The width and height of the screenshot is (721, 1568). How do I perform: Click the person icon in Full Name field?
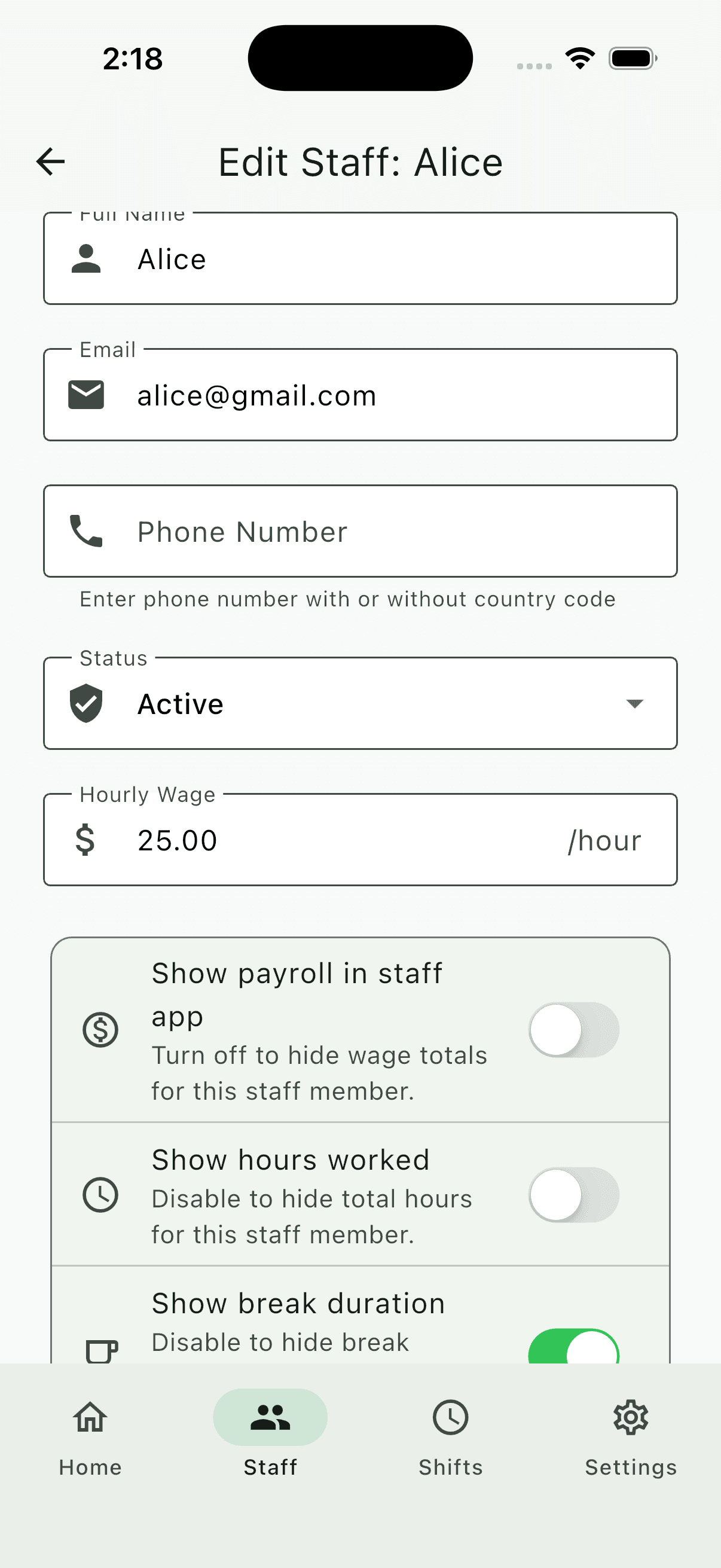tap(85, 258)
